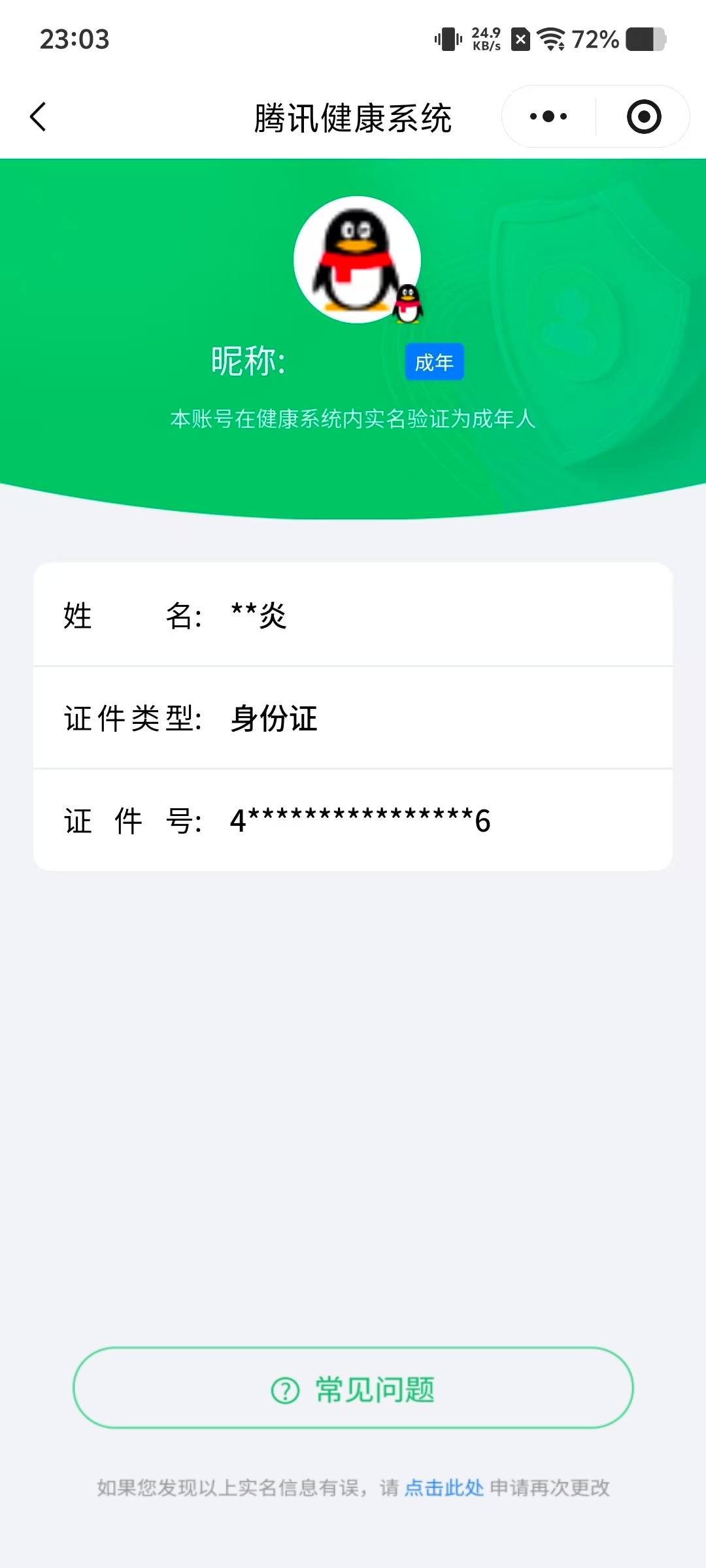Tap the blue 成年 adult status badge
Viewport: 706px width, 1568px height.
(x=434, y=361)
